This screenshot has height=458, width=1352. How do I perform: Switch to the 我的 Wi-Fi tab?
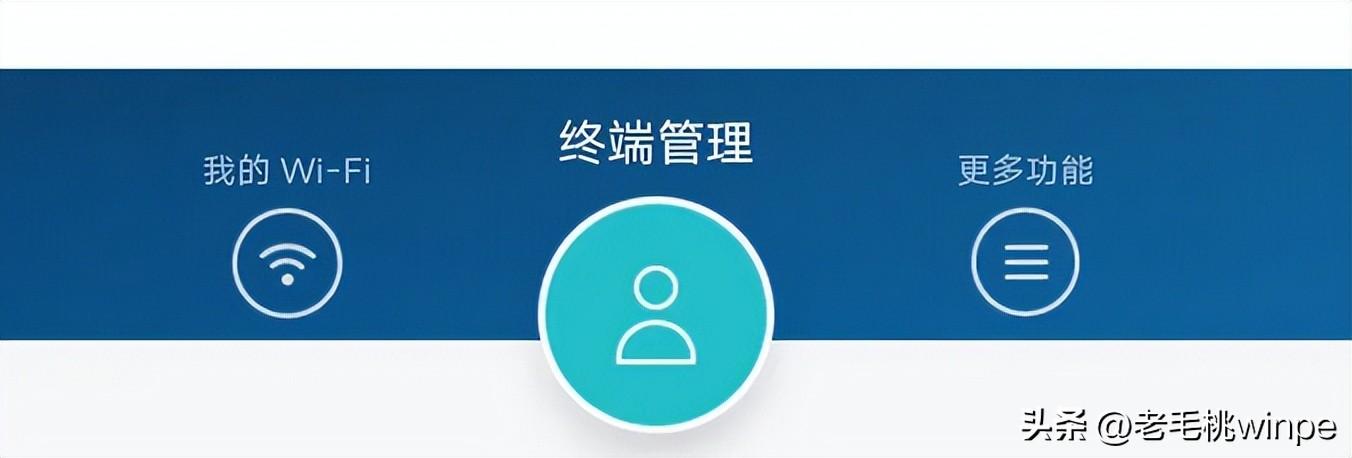(x=287, y=263)
